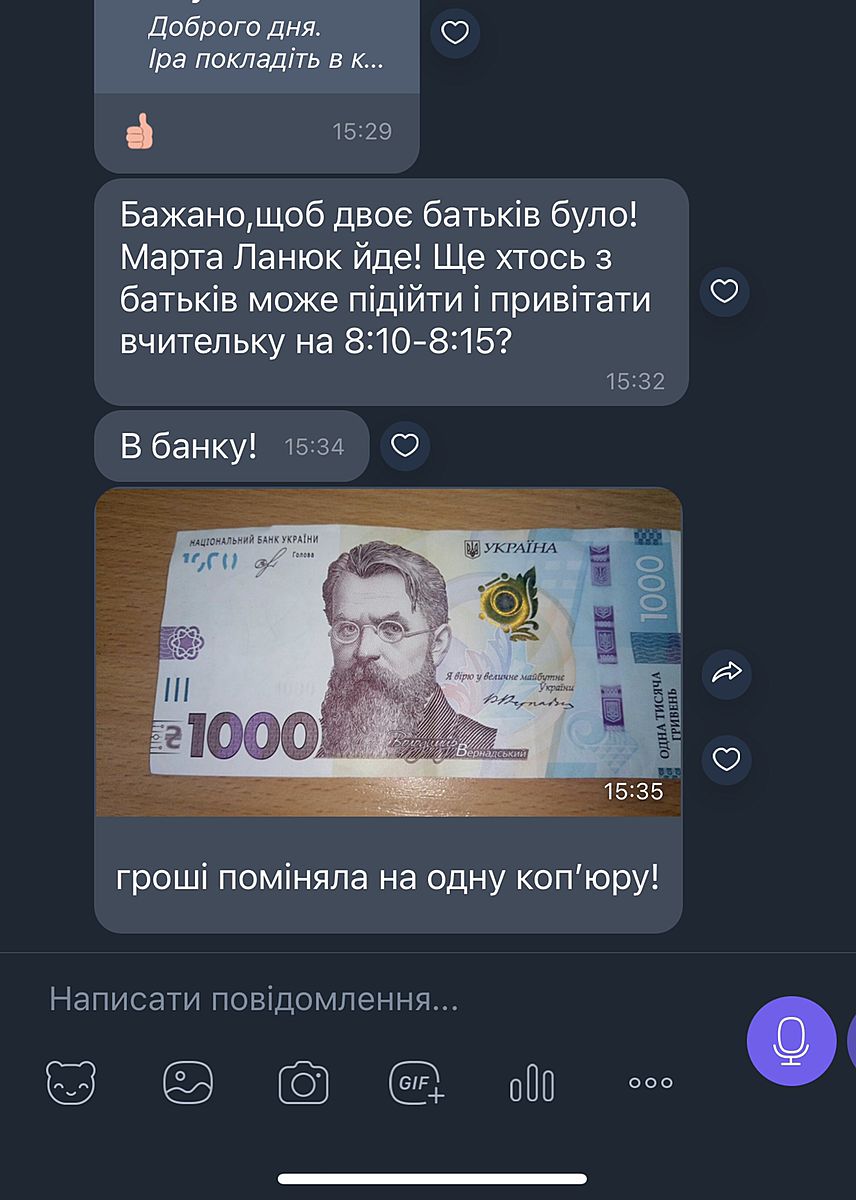Create a poll in the chat

(x=532, y=1082)
